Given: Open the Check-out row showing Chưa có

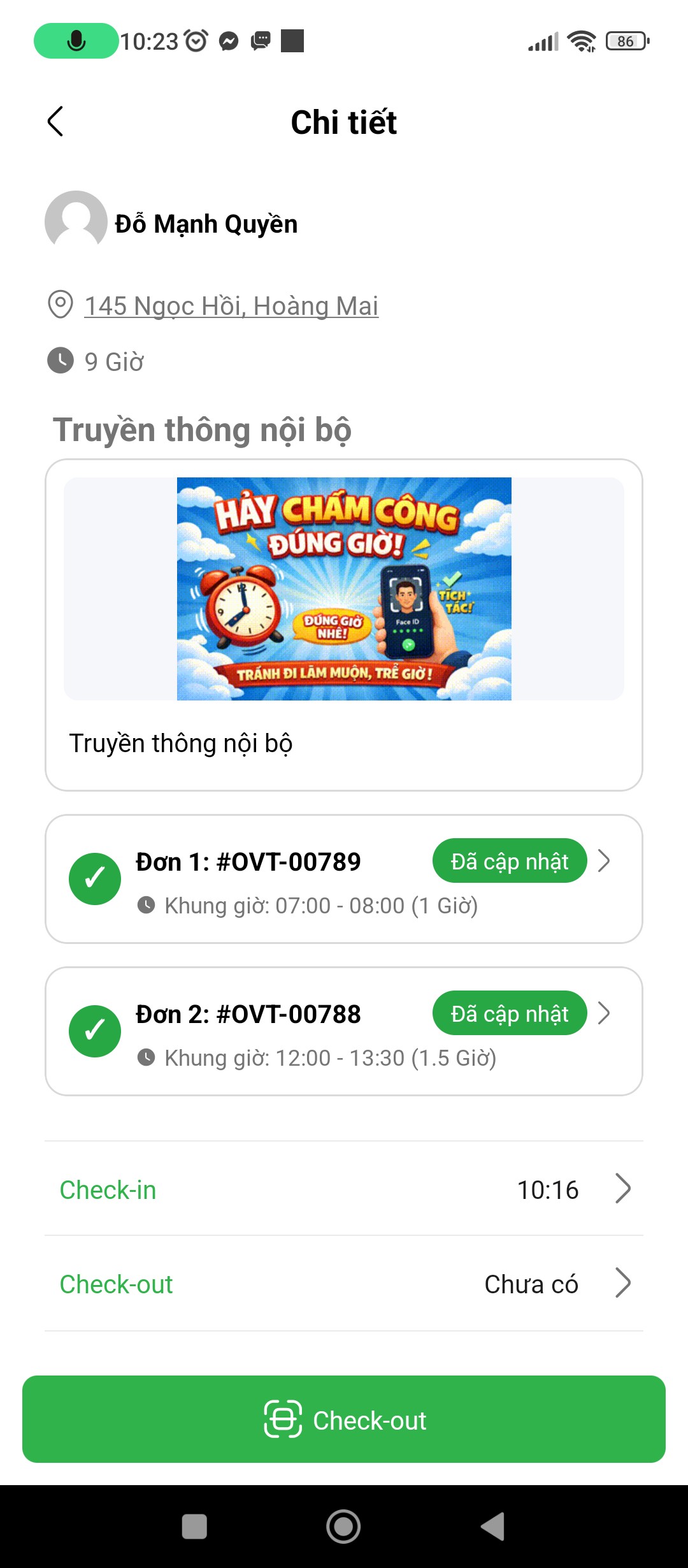Looking at the screenshot, I should pos(344,1284).
